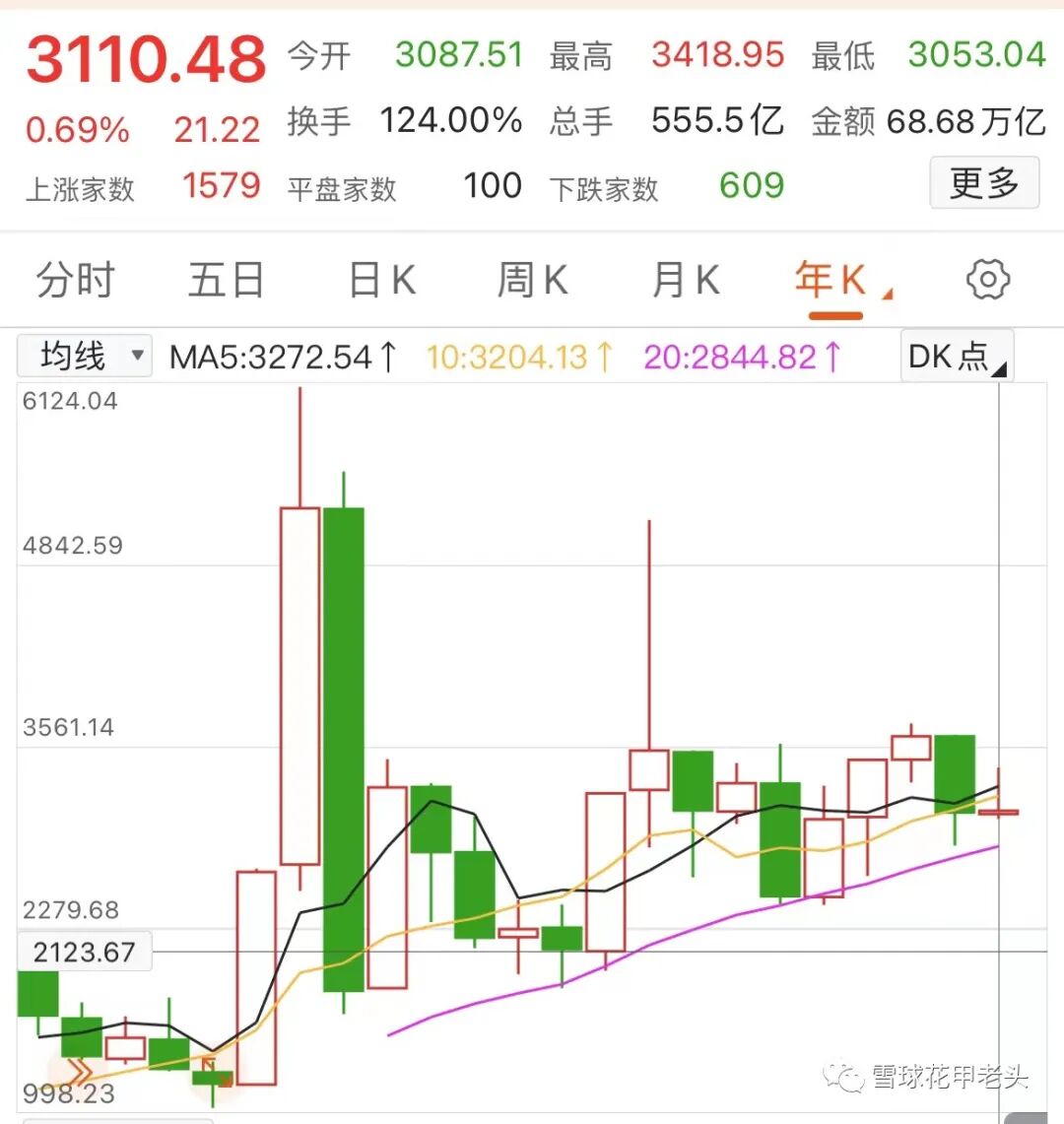Switch to the 五日 tab
This screenshot has width=1064, height=1124.
226,281
